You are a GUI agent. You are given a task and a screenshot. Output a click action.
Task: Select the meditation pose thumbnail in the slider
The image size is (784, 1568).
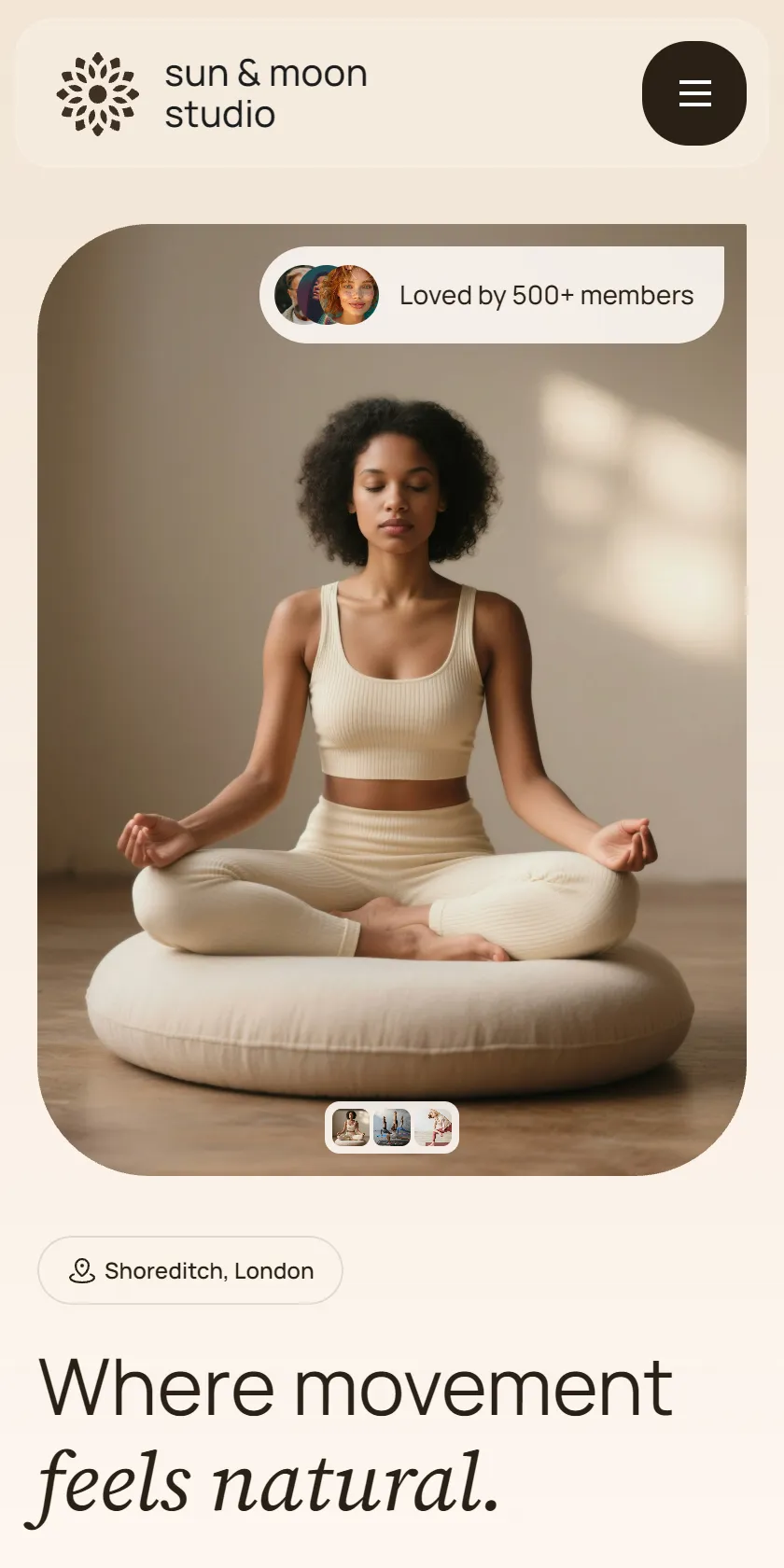pyautogui.click(x=351, y=1127)
